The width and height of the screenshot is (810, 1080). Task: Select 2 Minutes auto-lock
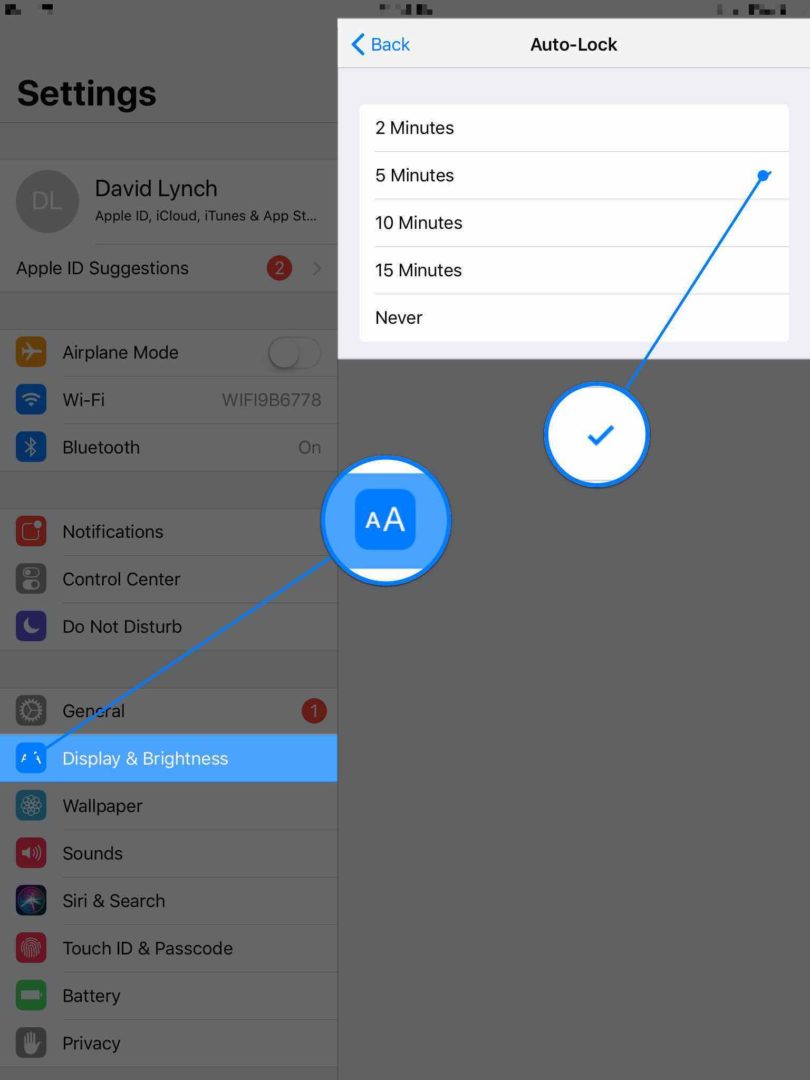pyautogui.click(x=573, y=128)
